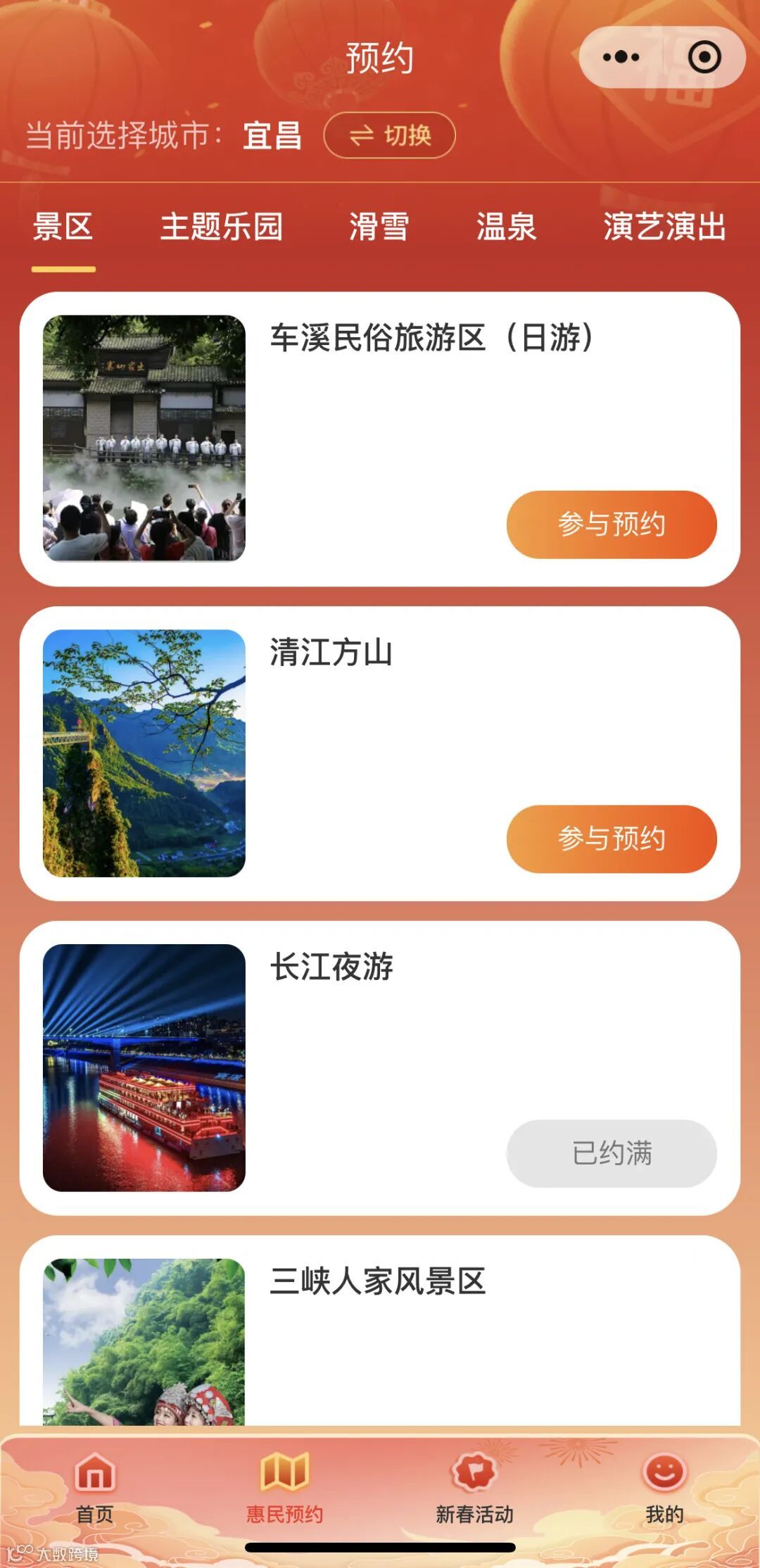Tap 切换 to switch city
This screenshot has height=1568, width=760.
pyautogui.click(x=389, y=135)
